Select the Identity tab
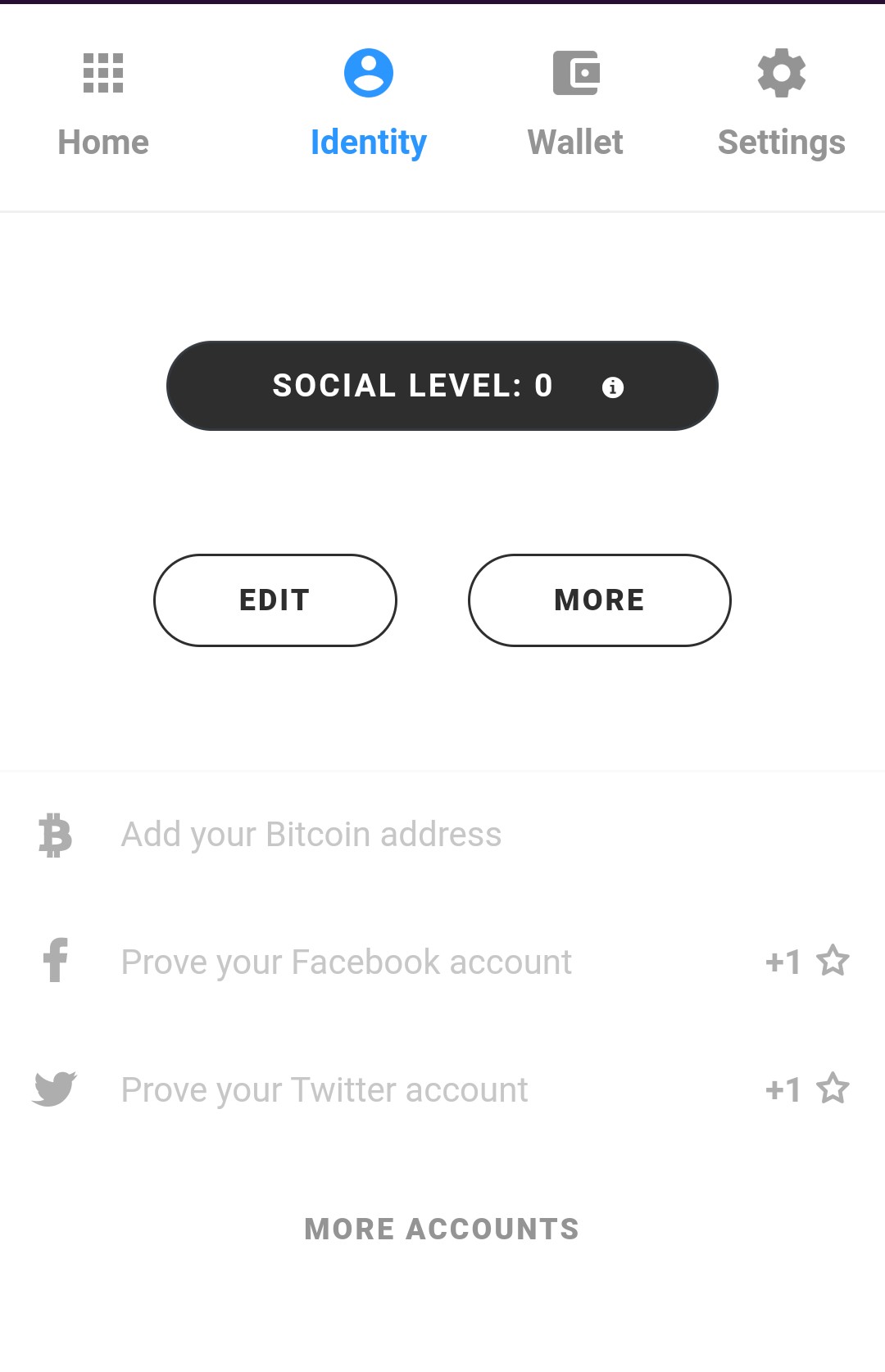Viewport: 885px width, 1372px height. click(368, 105)
